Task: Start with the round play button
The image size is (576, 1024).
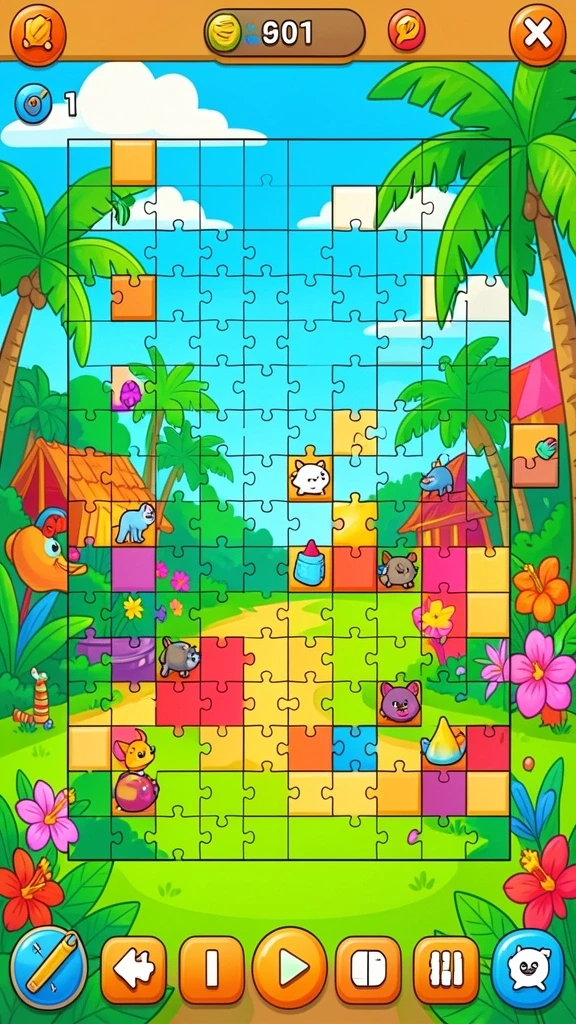Action: pyautogui.click(x=289, y=968)
